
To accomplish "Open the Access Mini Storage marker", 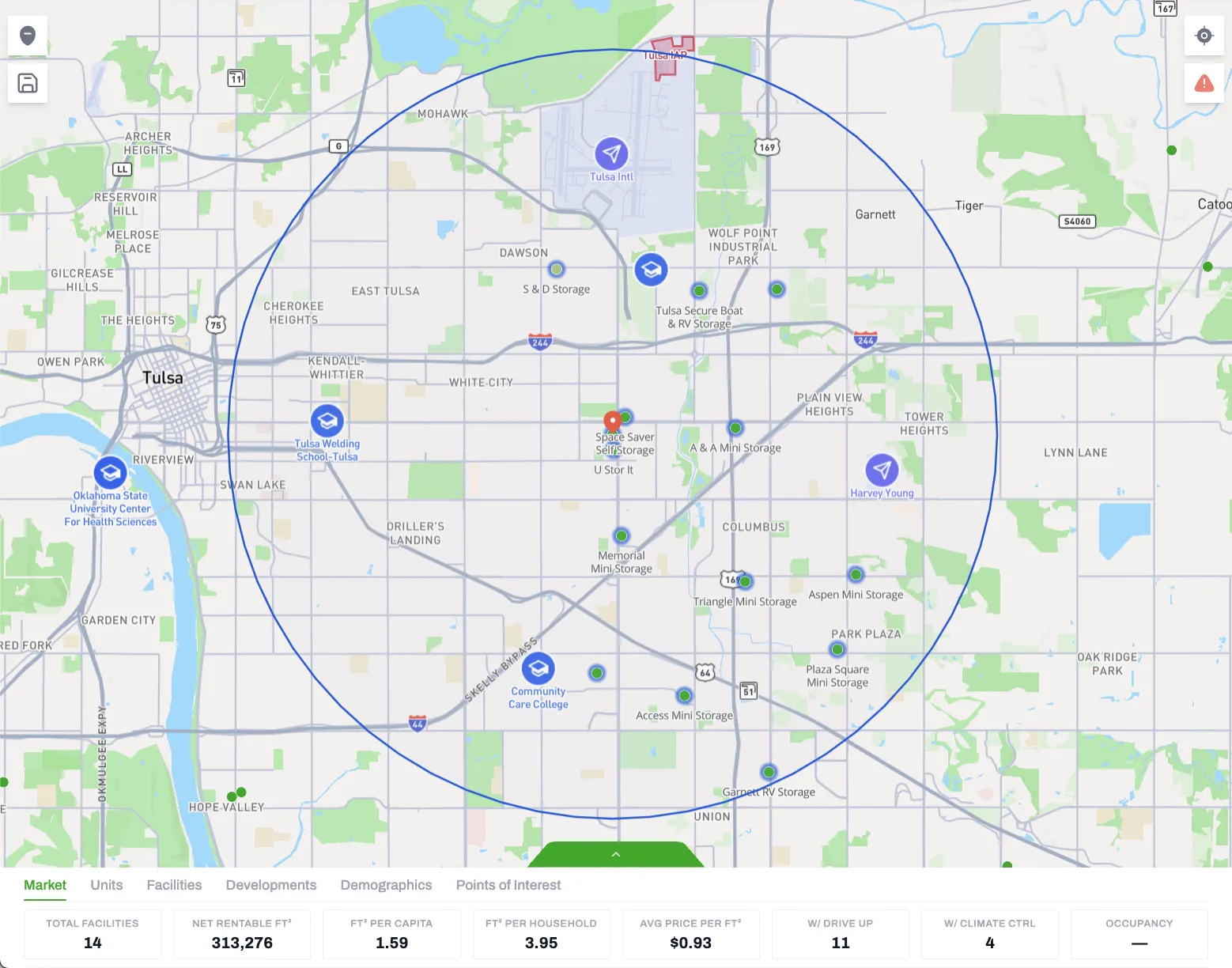I will (x=685, y=696).
